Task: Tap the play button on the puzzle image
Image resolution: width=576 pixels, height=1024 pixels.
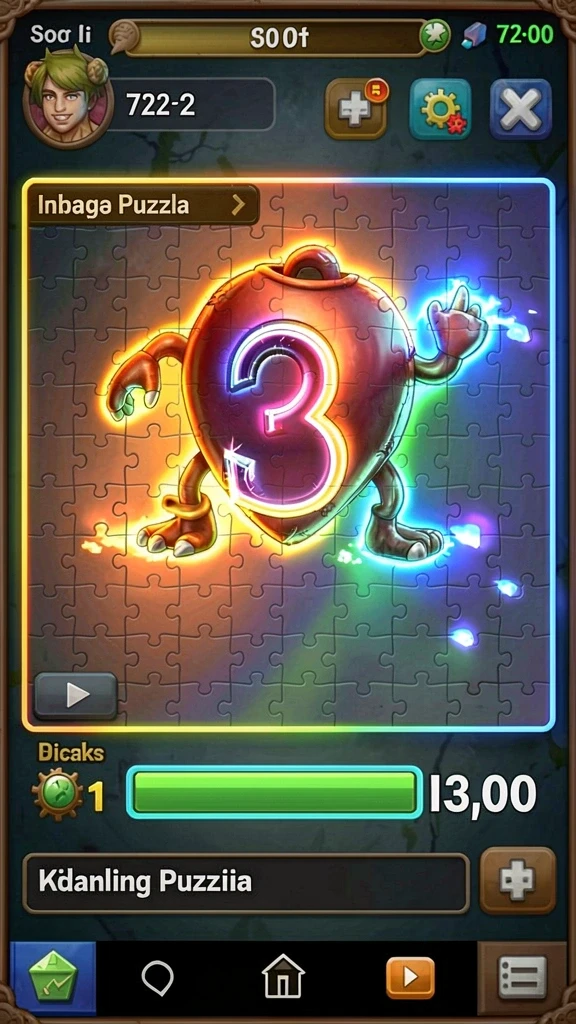Action: coord(76,696)
